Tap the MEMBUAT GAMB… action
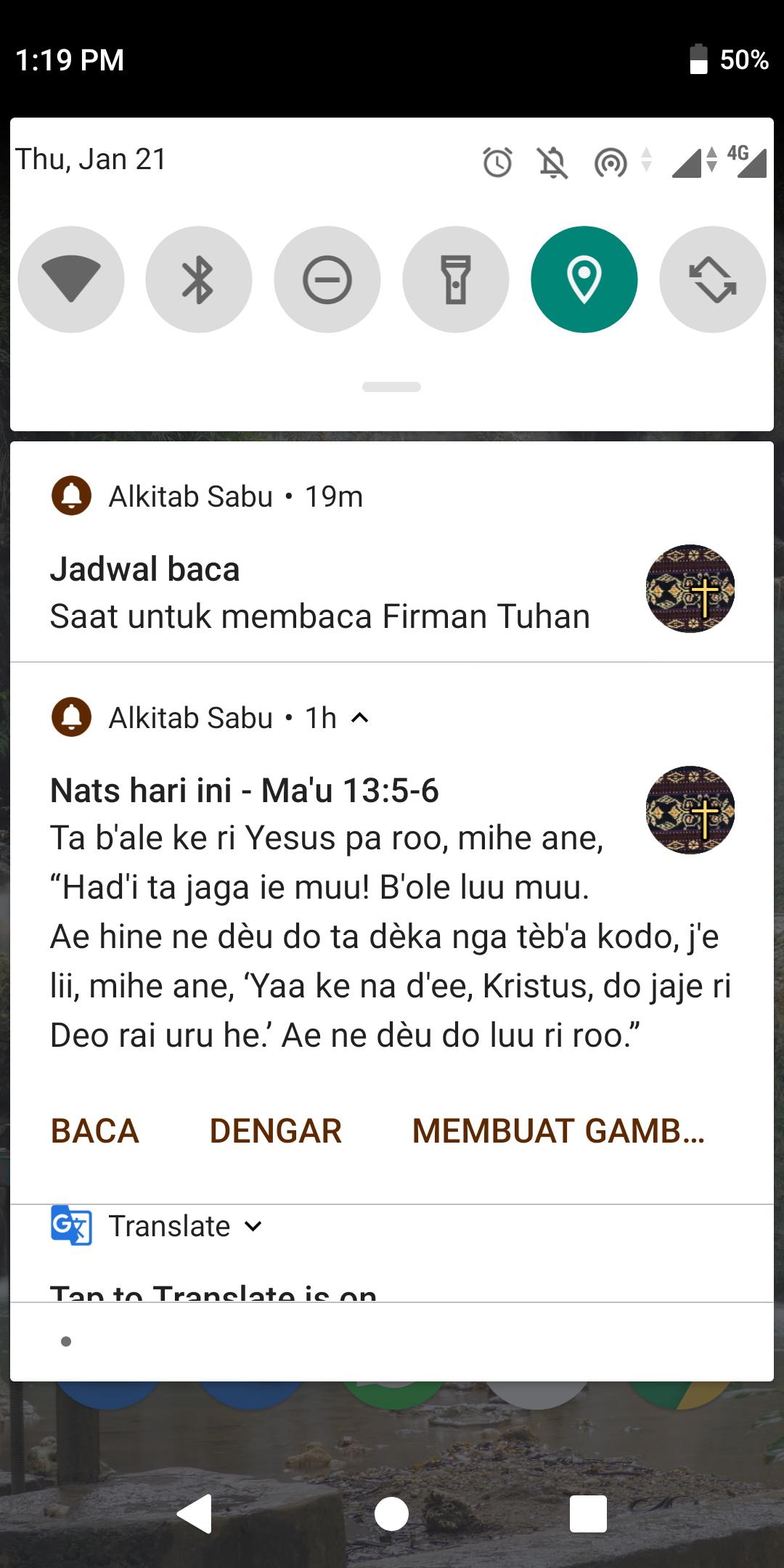Image resolution: width=784 pixels, height=1568 pixels. pyautogui.click(x=558, y=1131)
